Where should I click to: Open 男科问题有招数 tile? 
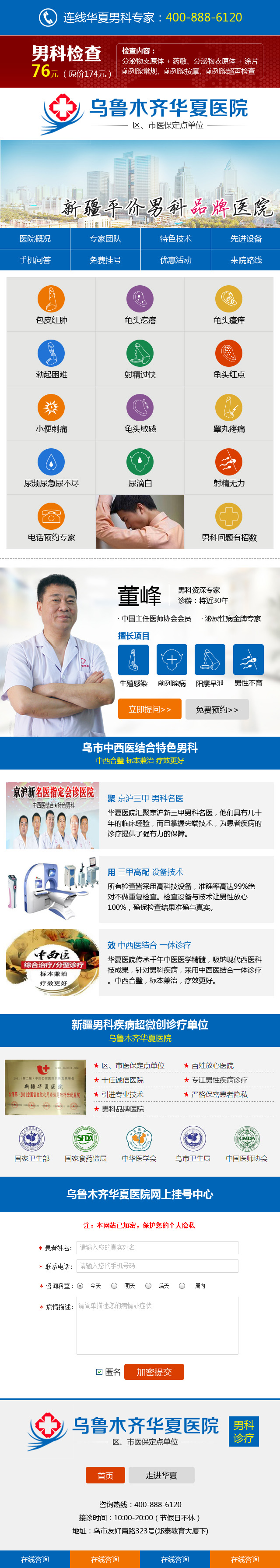tap(229, 522)
